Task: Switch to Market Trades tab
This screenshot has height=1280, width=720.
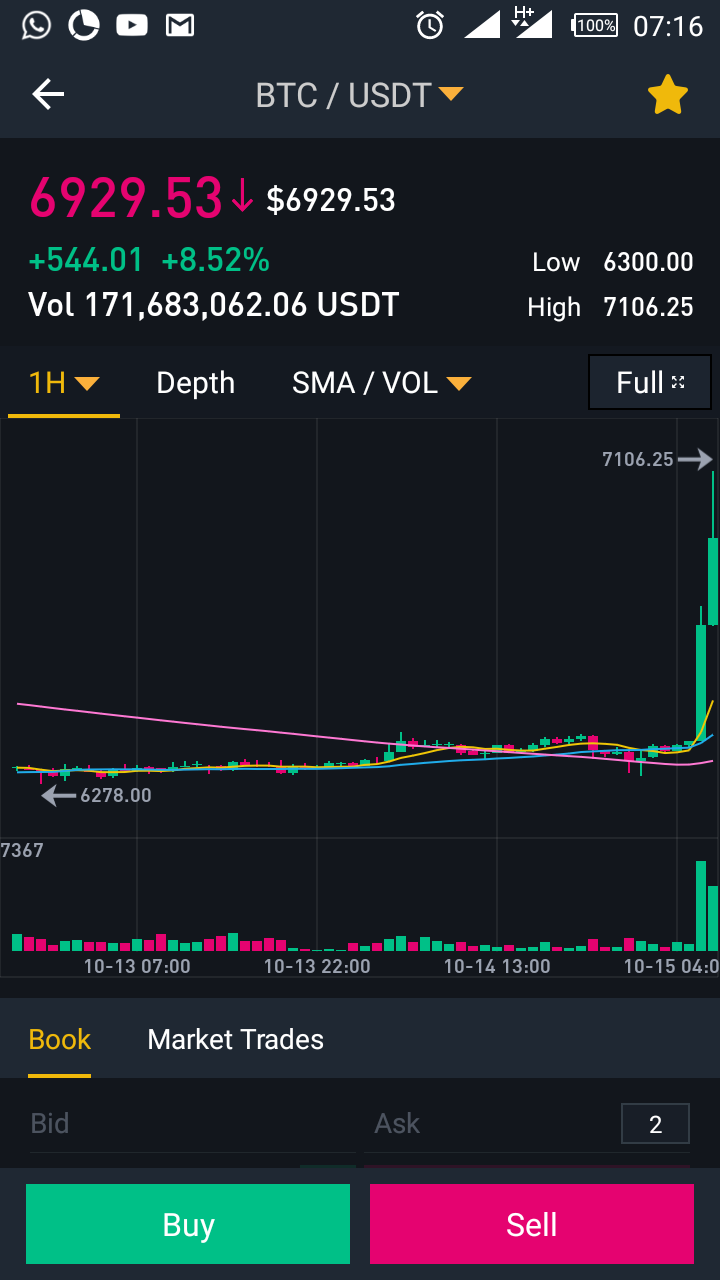Action: [x=235, y=1040]
